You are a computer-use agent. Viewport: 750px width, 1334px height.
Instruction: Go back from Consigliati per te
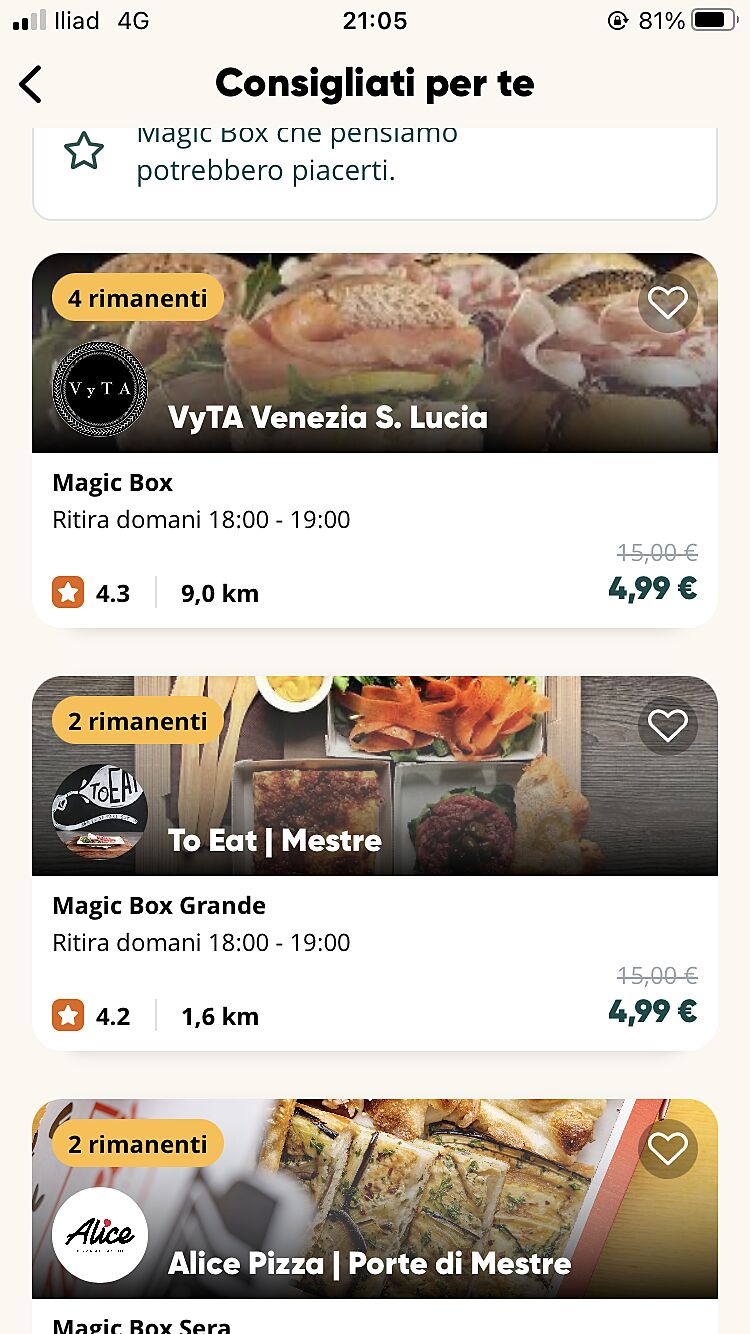[32, 84]
